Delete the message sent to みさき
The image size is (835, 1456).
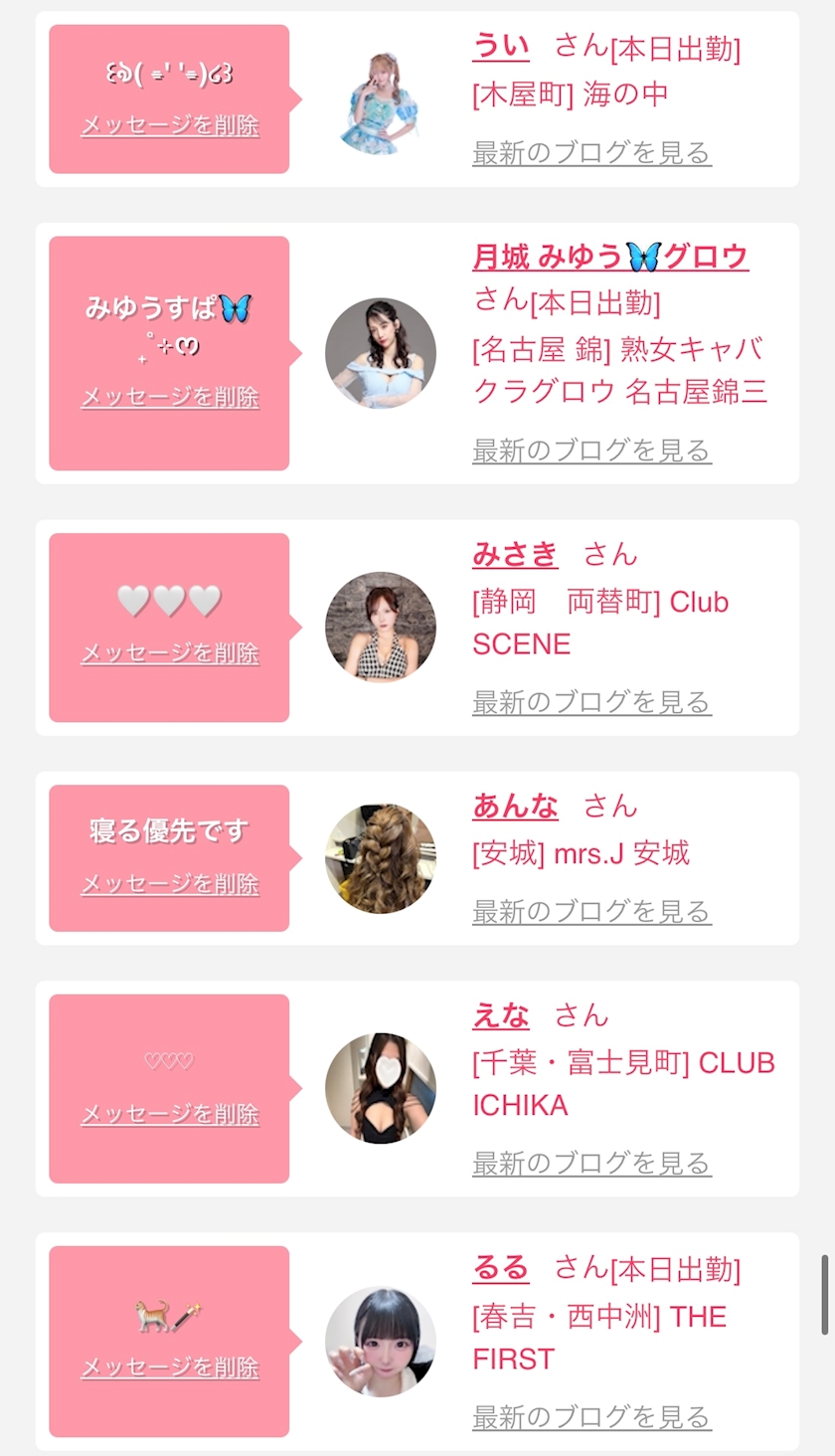coord(170,653)
